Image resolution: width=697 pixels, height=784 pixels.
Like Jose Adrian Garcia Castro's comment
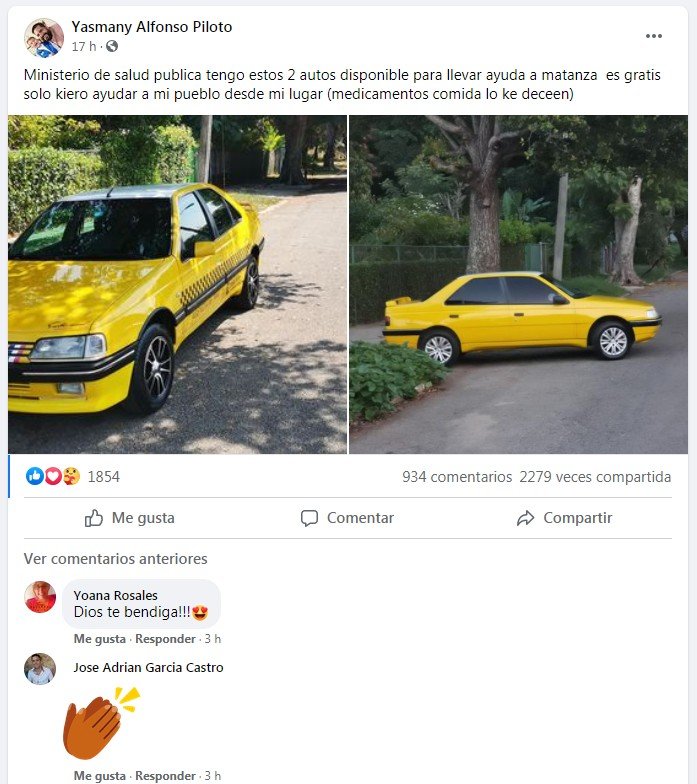tap(99, 775)
